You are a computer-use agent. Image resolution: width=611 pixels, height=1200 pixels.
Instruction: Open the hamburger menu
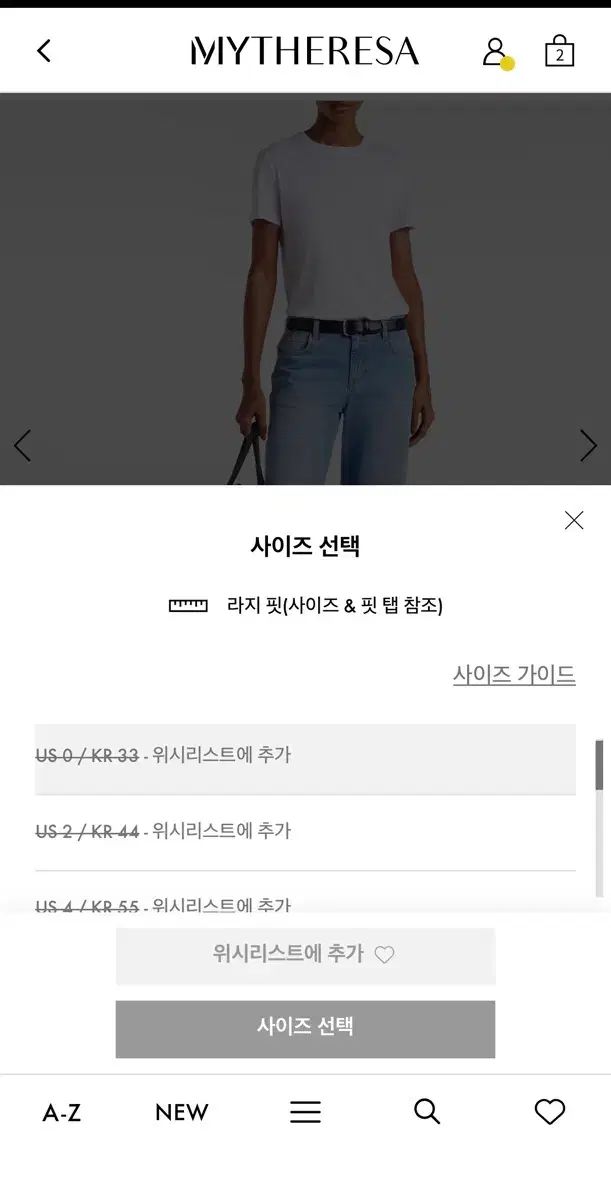point(305,1112)
